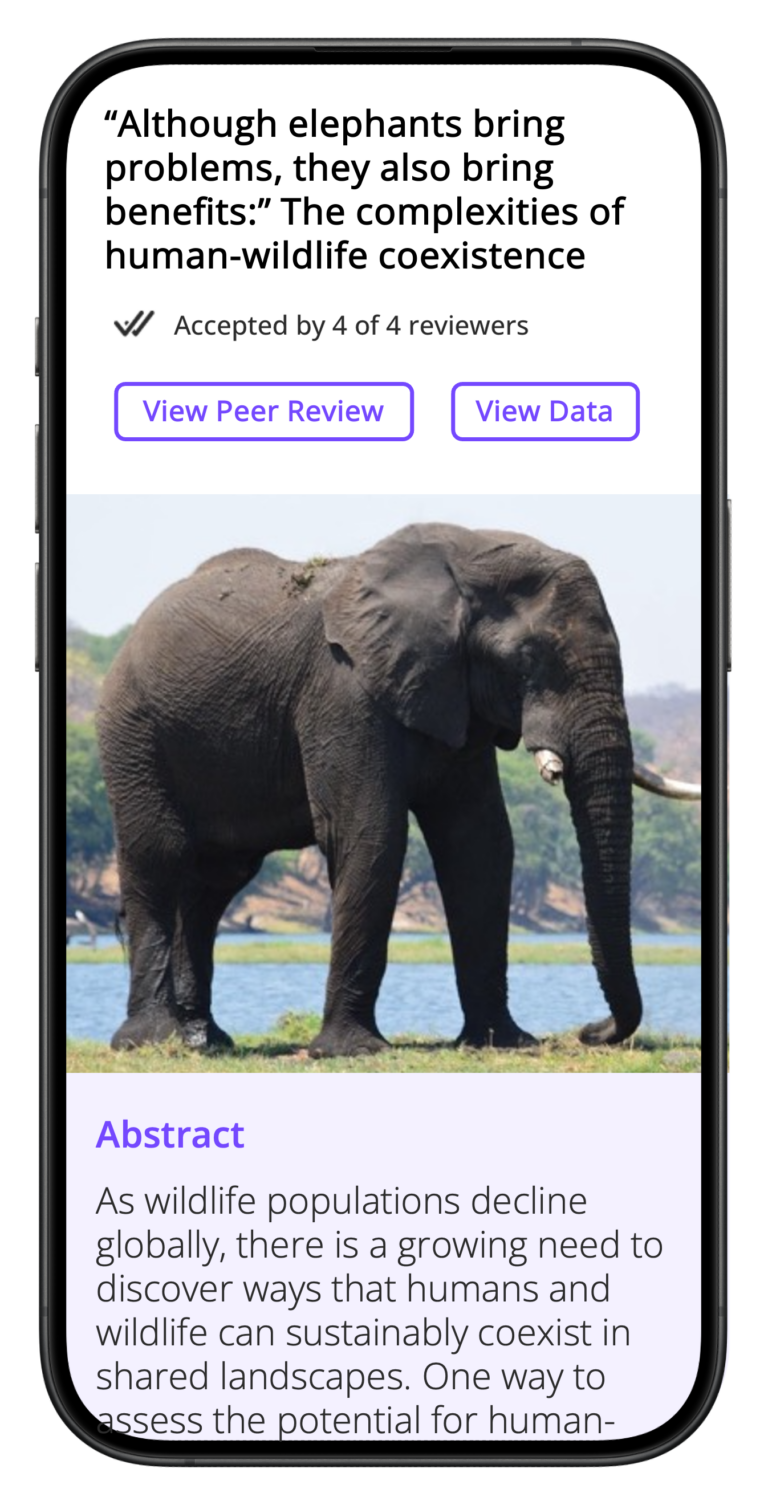Open the View Data button
Screen dimensions: 768x1505
pos(544,411)
